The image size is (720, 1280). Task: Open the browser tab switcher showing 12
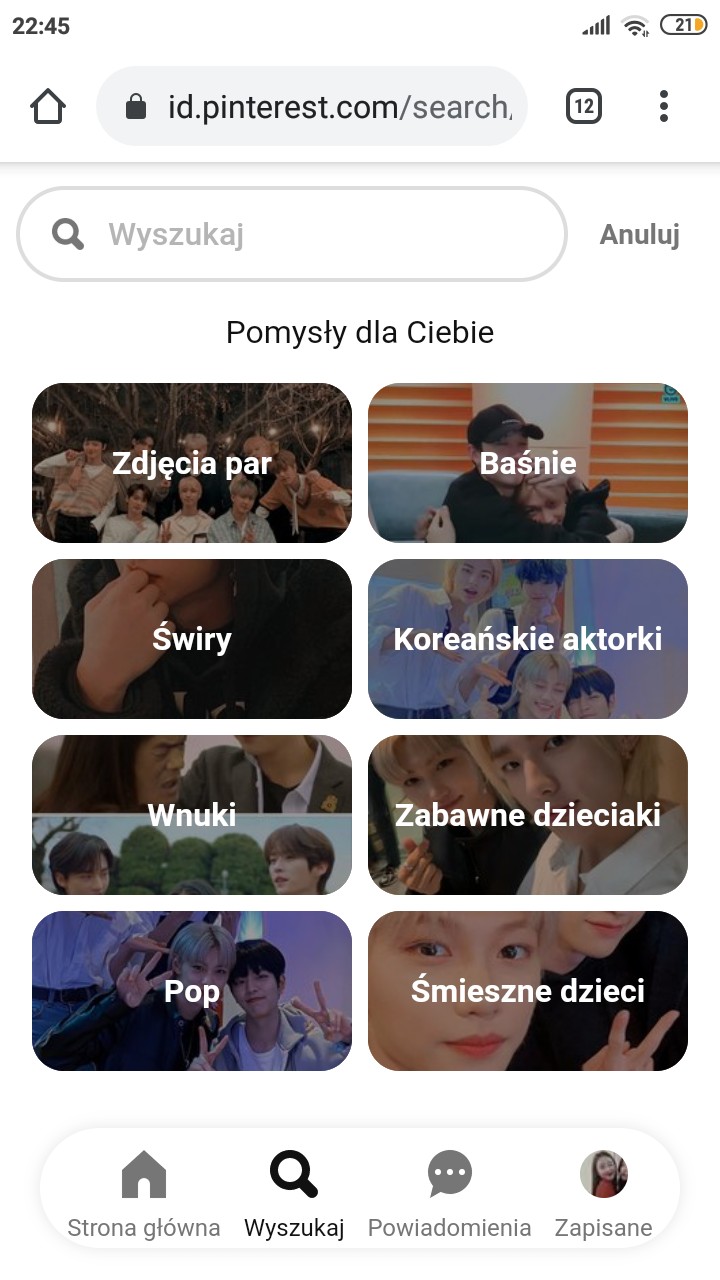coord(584,106)
